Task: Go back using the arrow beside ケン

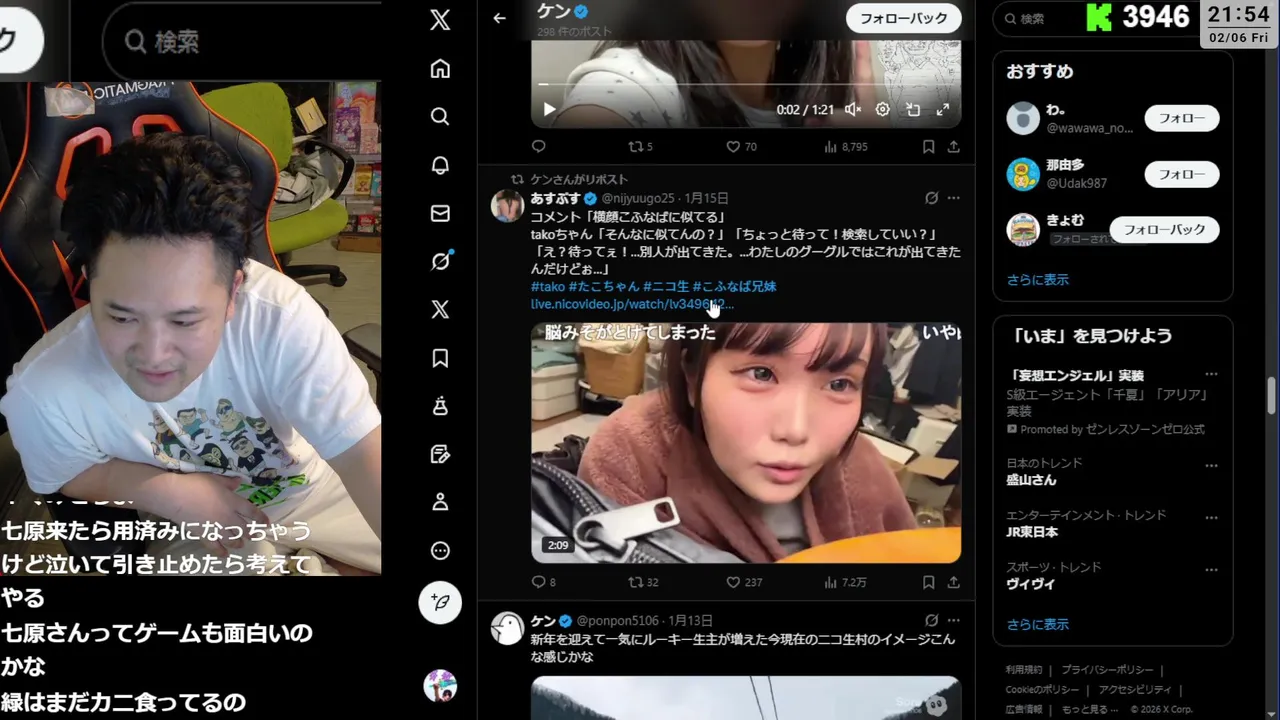Action: [500, 17]
